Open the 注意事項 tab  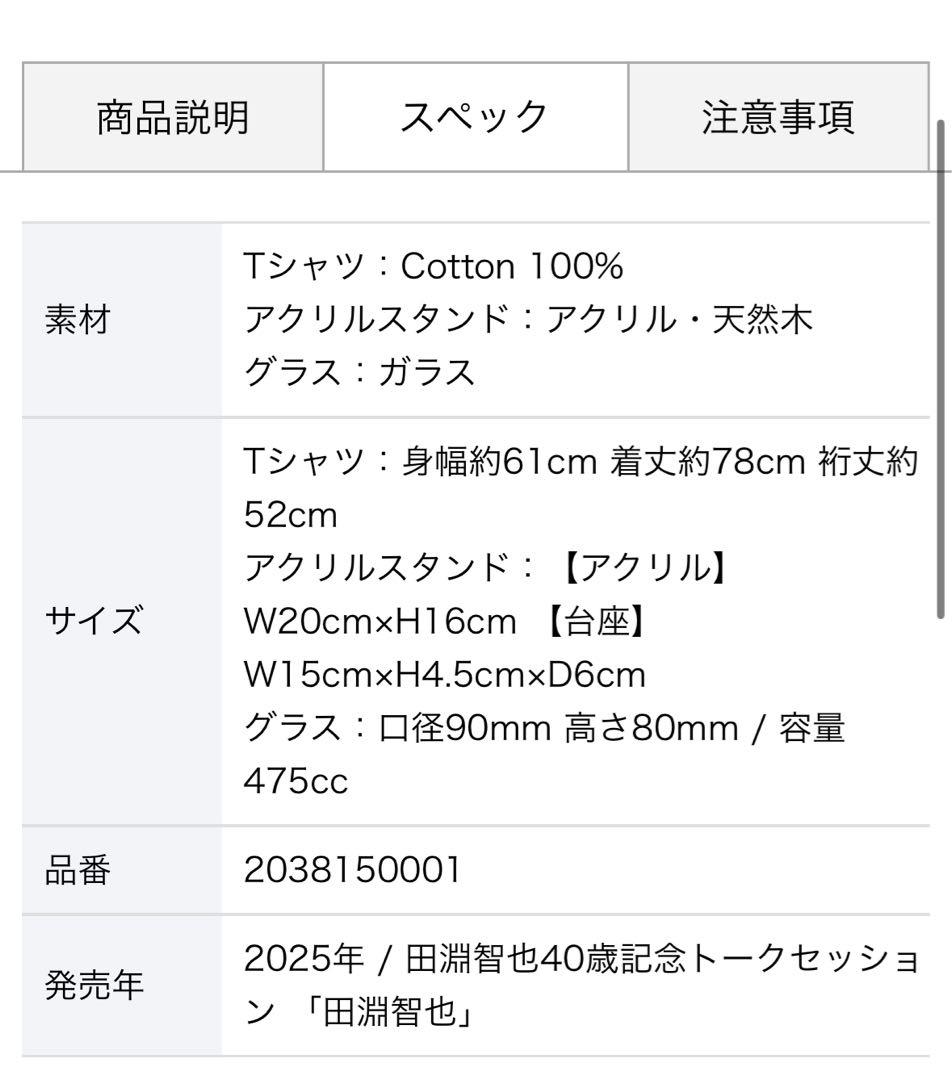pyautogui.click(x=778, y=118)
